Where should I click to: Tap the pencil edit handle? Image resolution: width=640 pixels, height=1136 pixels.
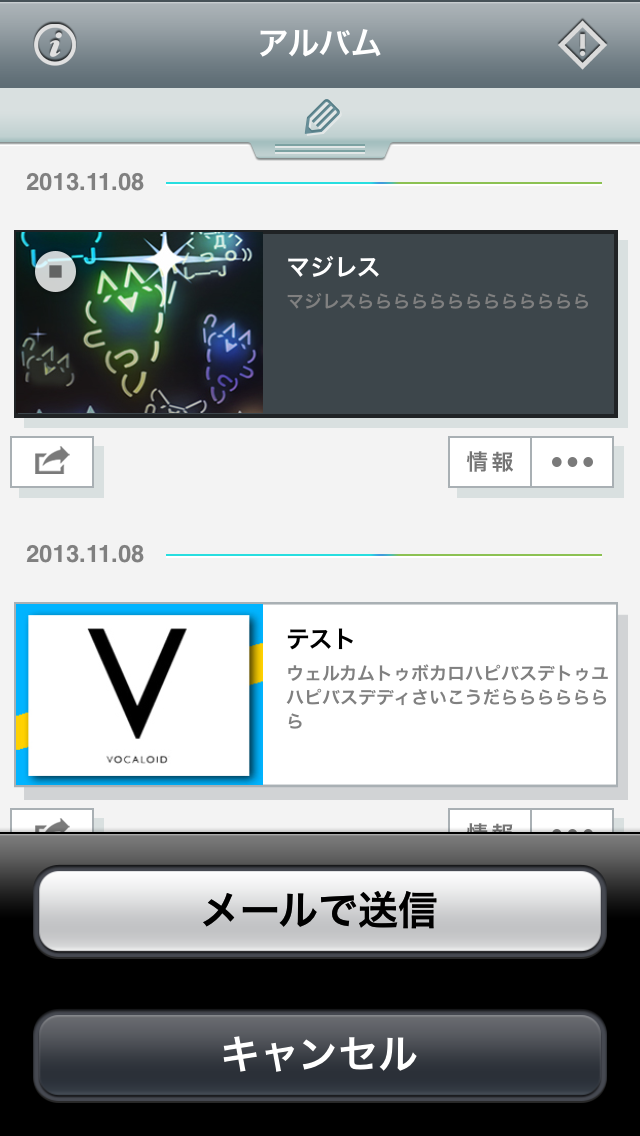tap(320, 128)
